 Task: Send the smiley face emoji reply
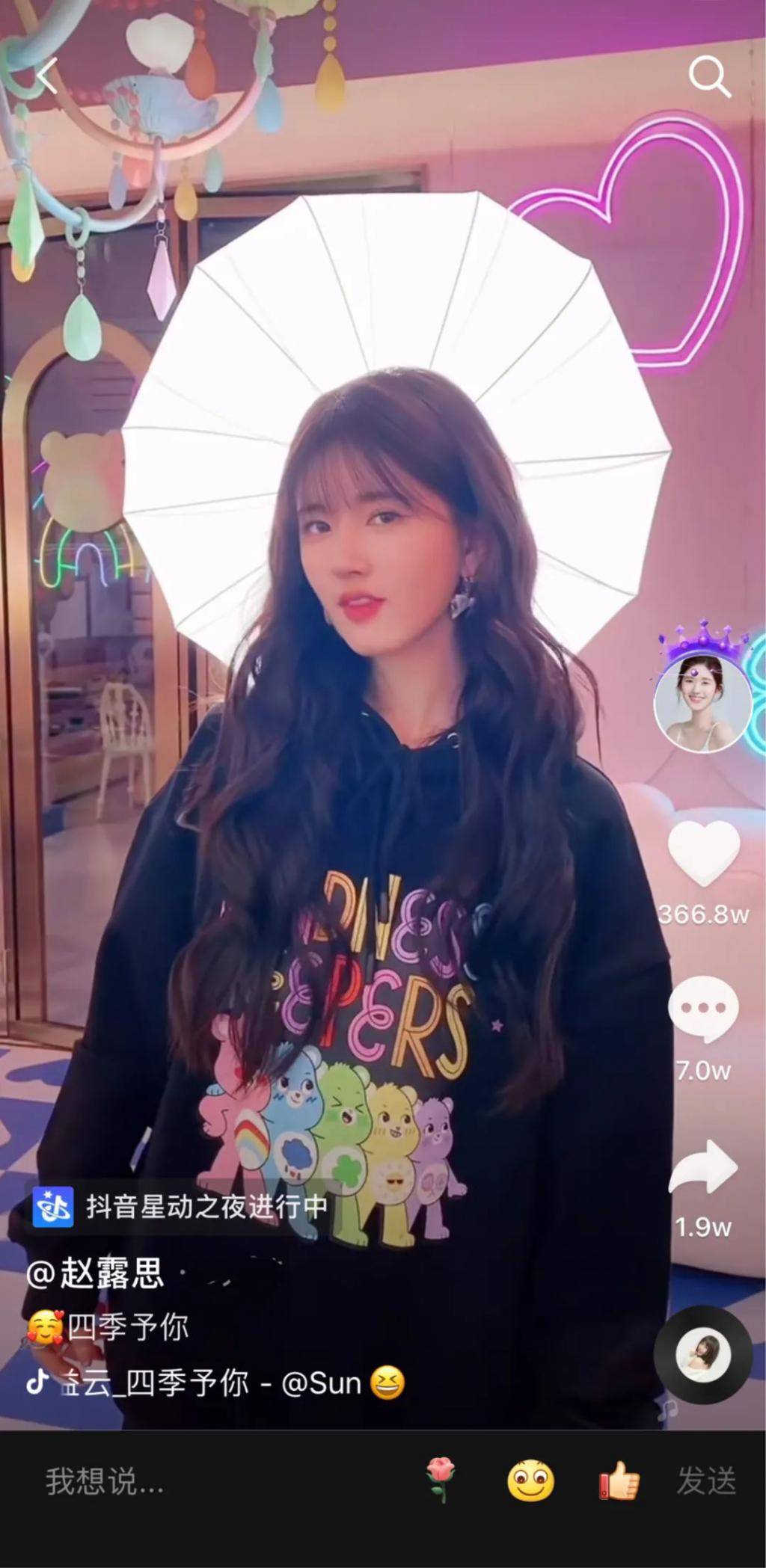[530, 1481]
